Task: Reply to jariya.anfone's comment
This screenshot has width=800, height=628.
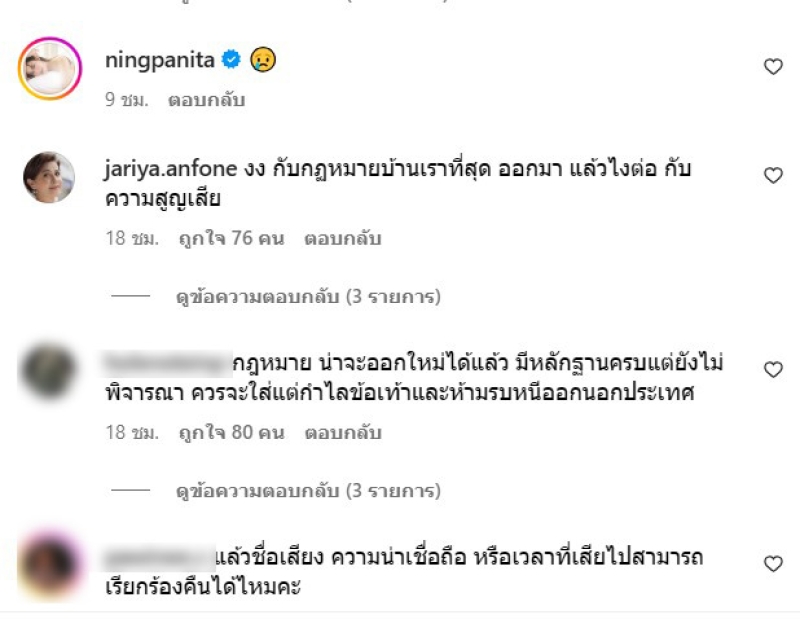Action: tap(343, 239)
